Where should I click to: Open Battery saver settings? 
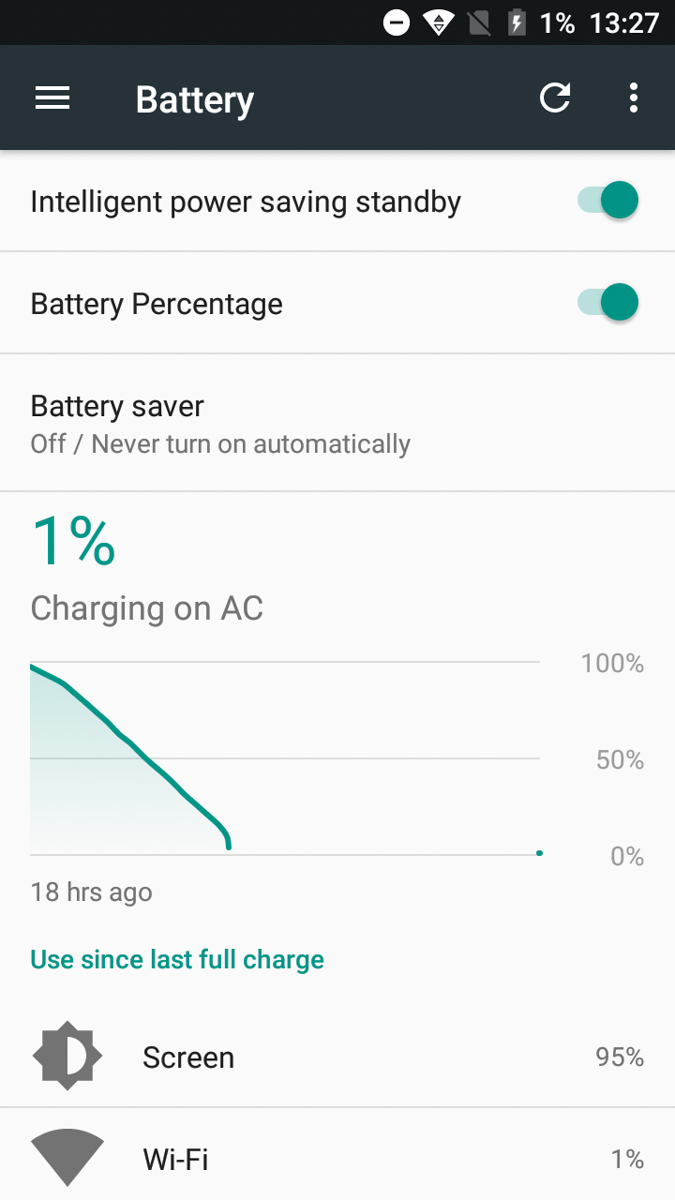pyautogui.click(x=337, y=423)
